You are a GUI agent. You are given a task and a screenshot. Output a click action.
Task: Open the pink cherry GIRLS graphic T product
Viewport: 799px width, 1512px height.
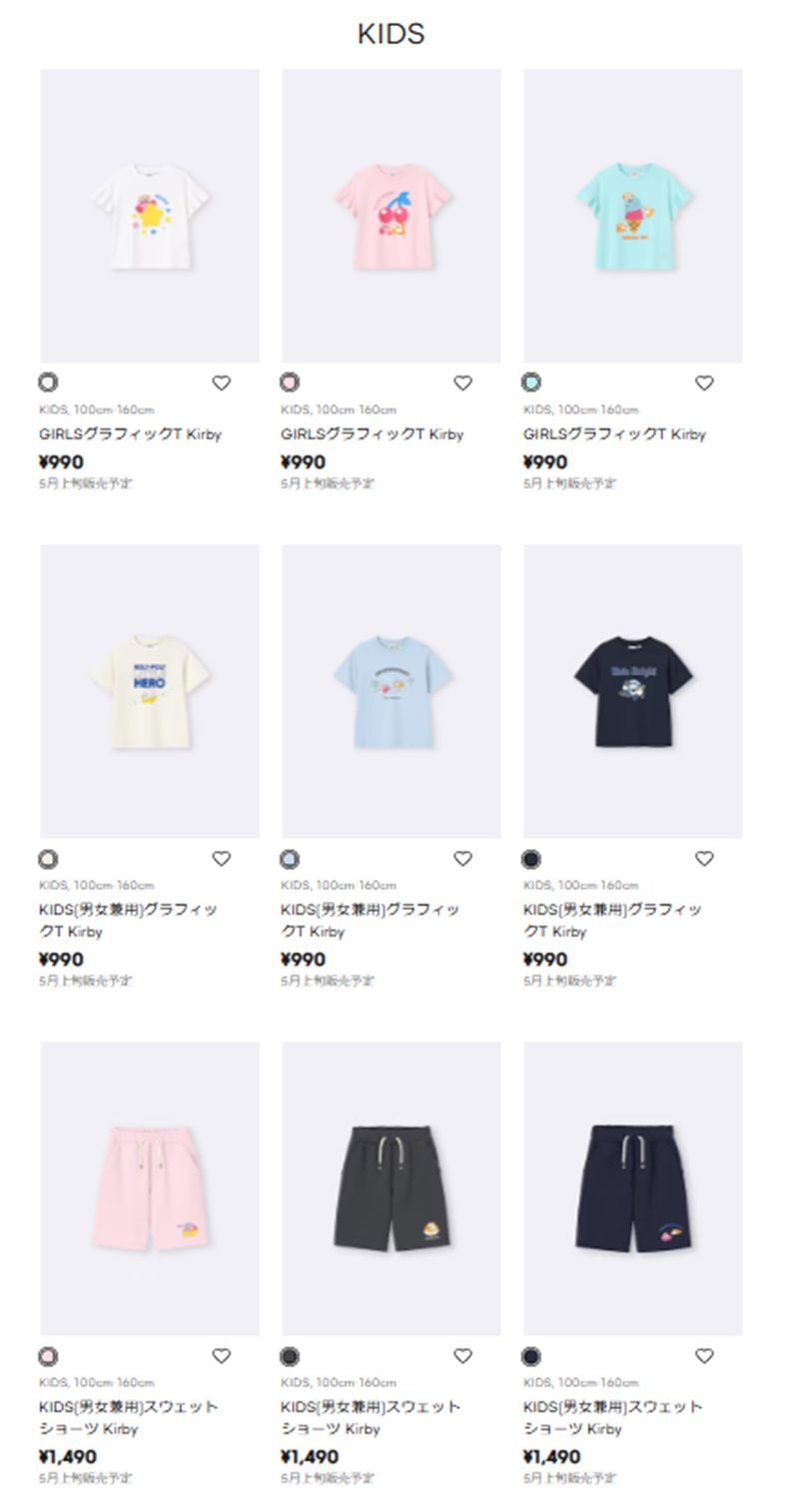392,216
